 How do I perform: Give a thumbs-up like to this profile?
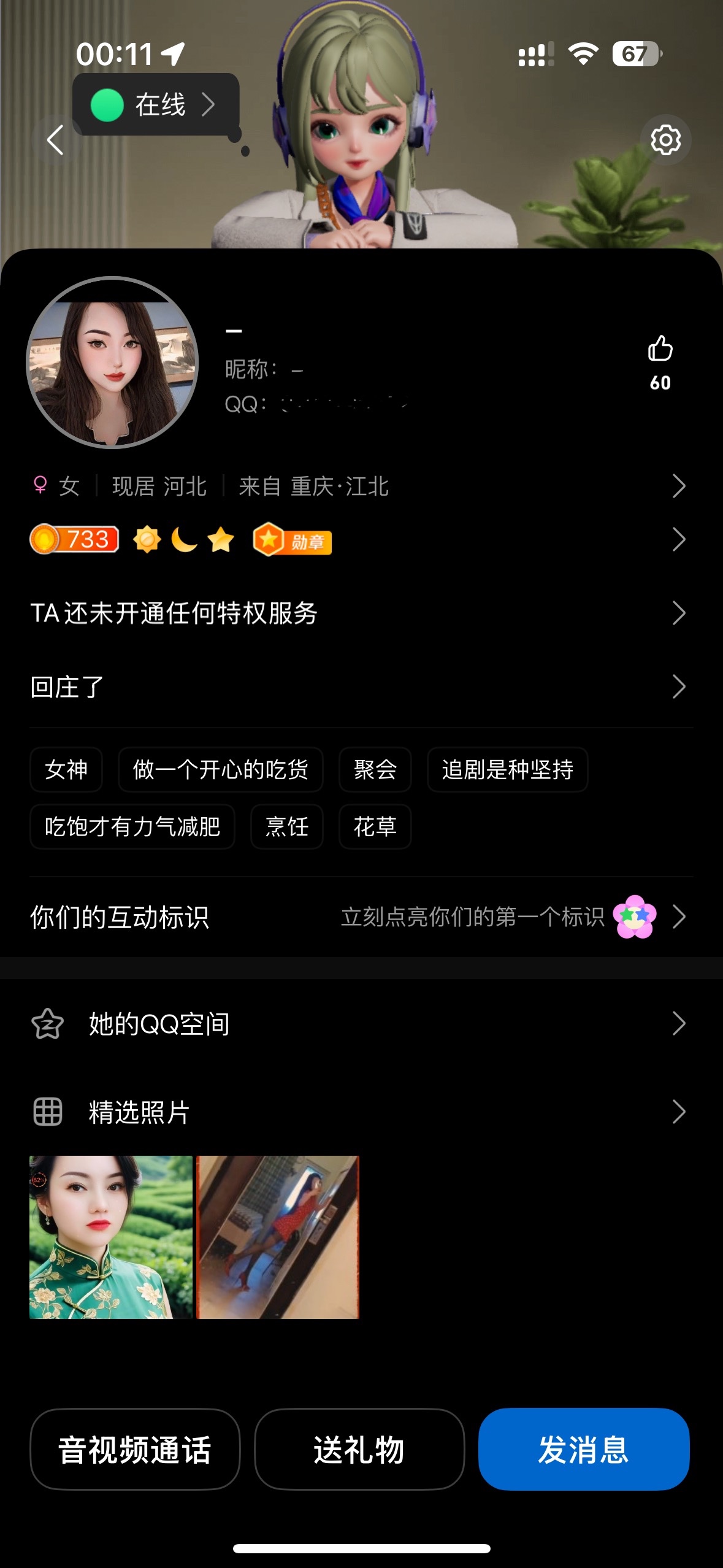[x=660, y=350]
